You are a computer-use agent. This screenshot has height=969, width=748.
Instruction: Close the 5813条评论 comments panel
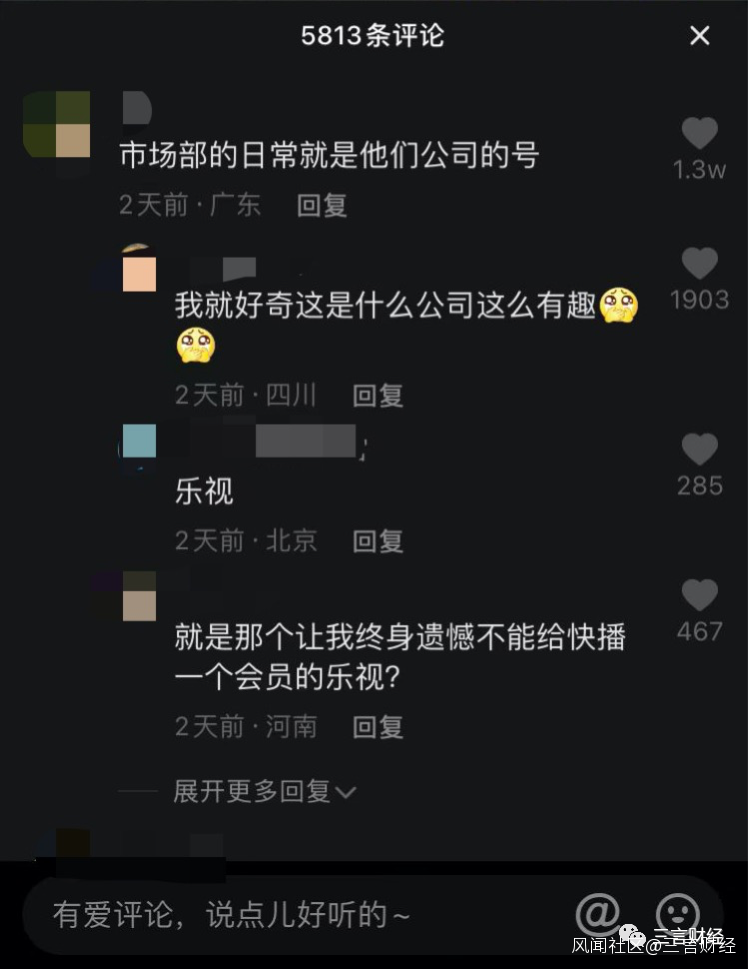[699, 36]
